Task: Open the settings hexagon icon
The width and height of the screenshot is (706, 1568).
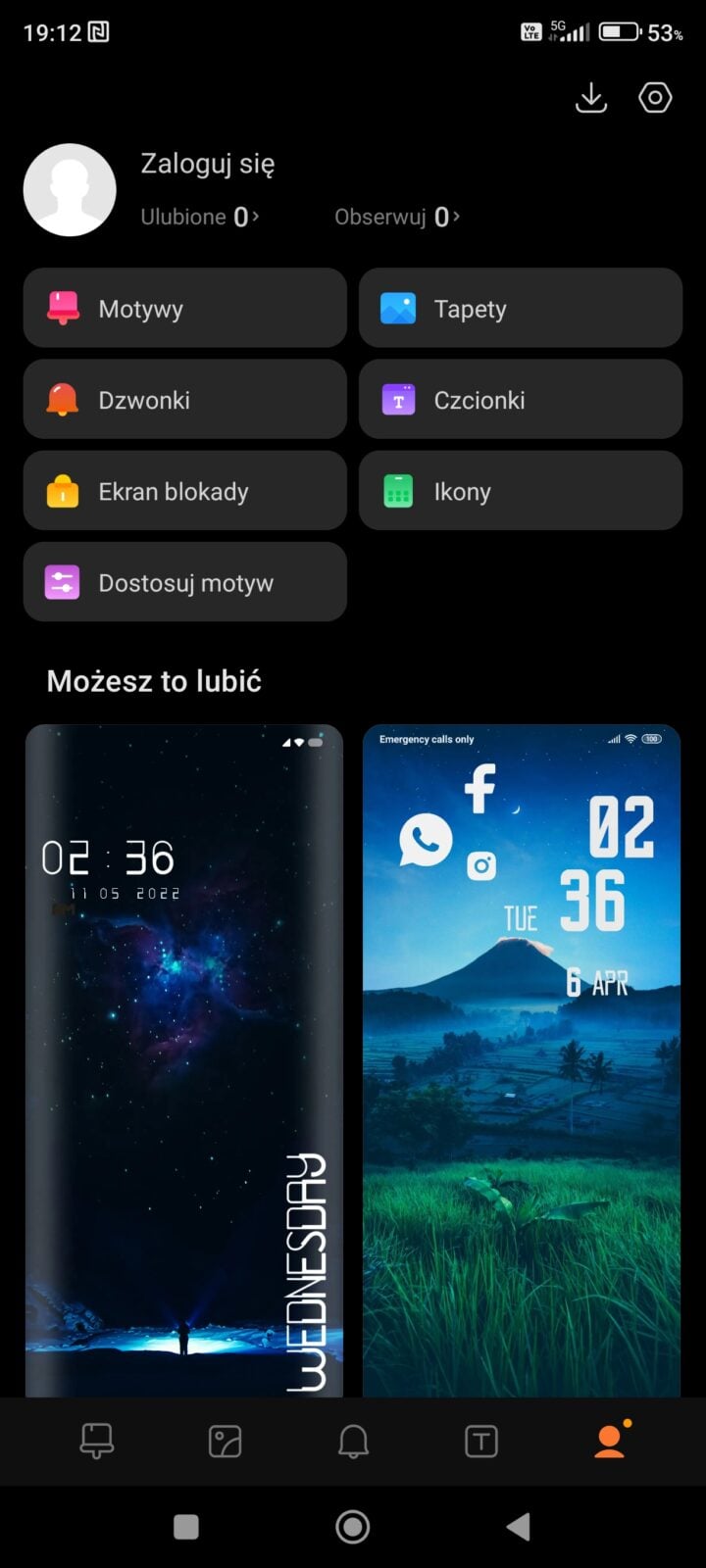Action: (655, 98)
